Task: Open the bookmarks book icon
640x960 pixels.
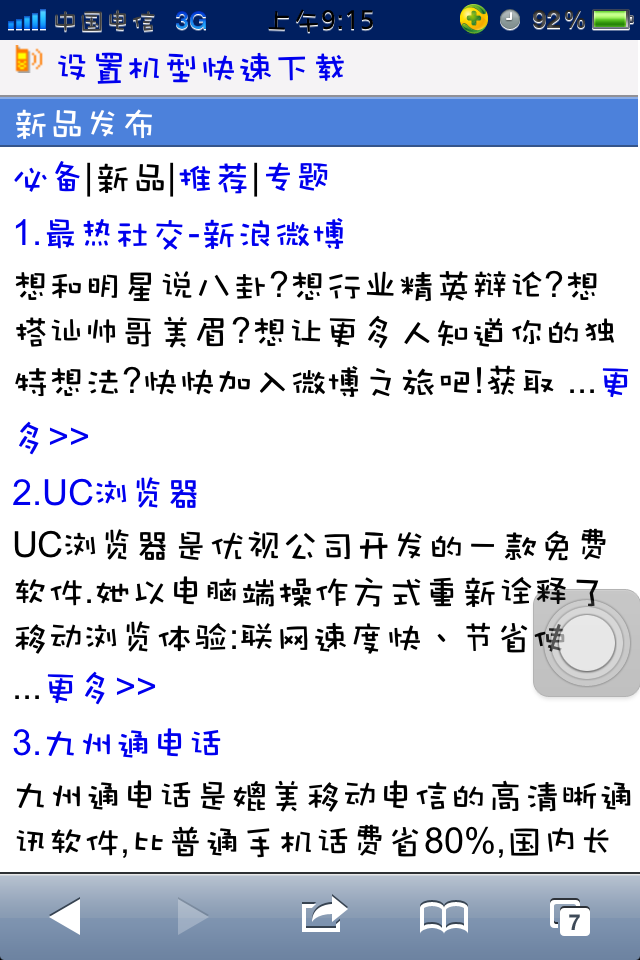Action: click(444, 916)
